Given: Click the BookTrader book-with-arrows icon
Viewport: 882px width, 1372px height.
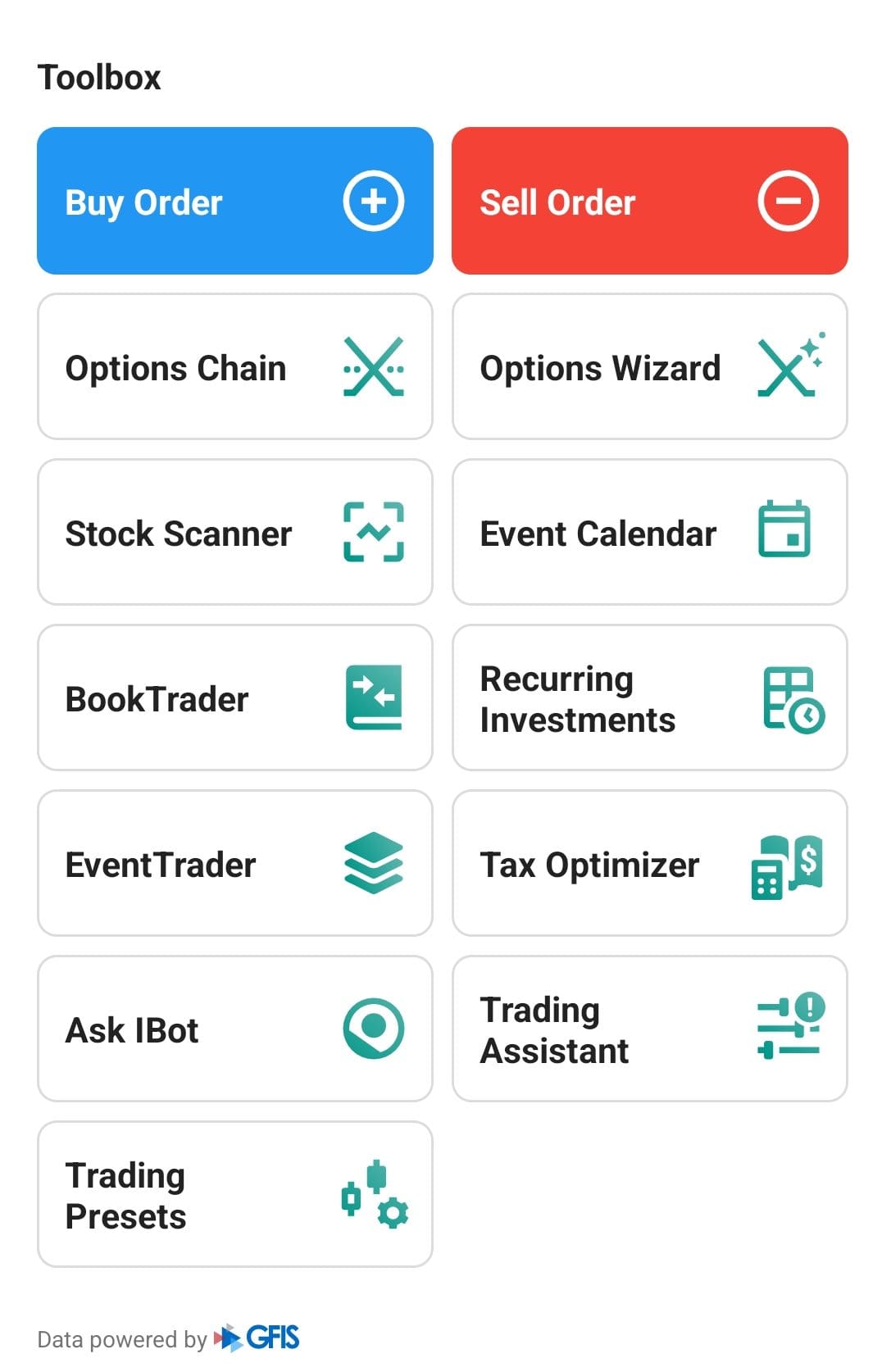Looking at the screenshot, I should (374, 697).
